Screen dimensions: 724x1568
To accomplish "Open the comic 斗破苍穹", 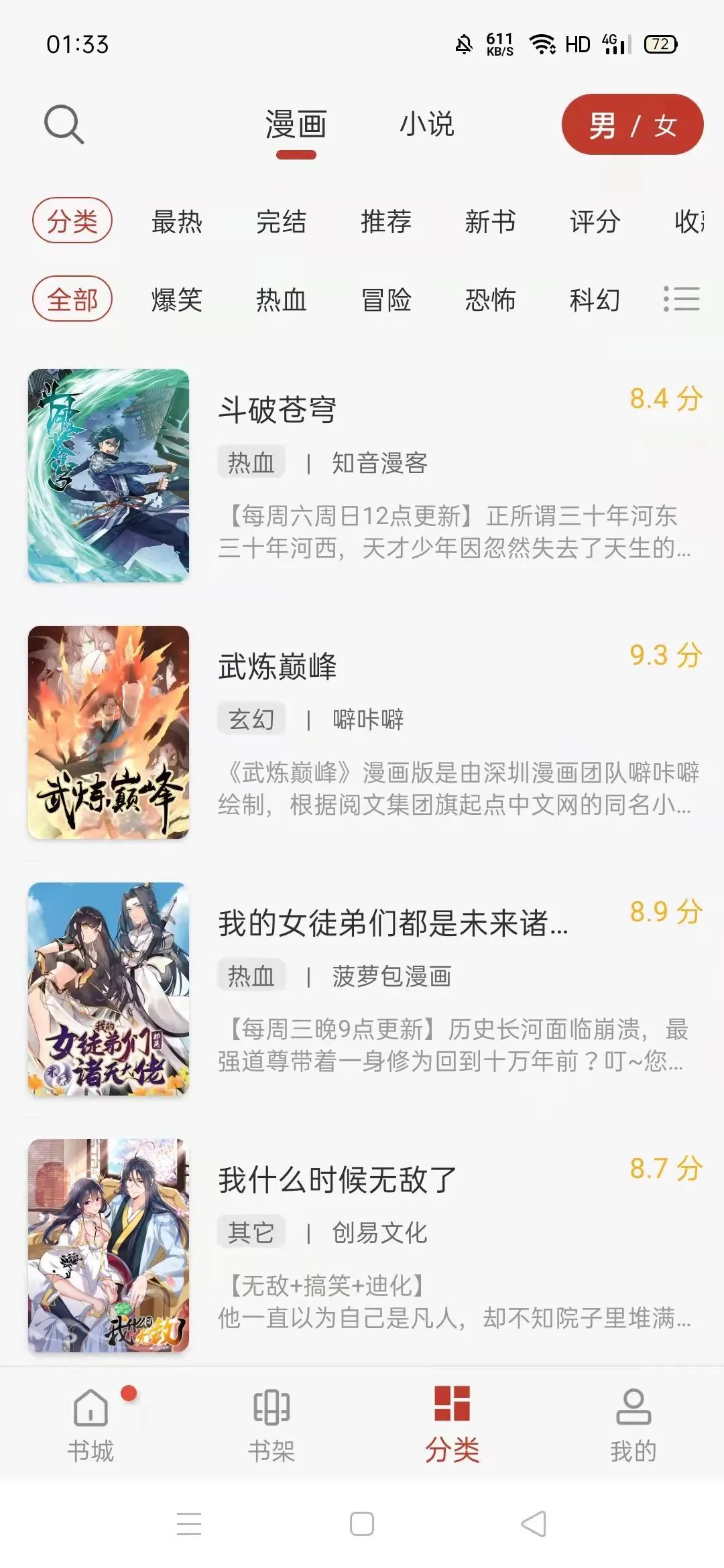I will click(x=278, y=410).
